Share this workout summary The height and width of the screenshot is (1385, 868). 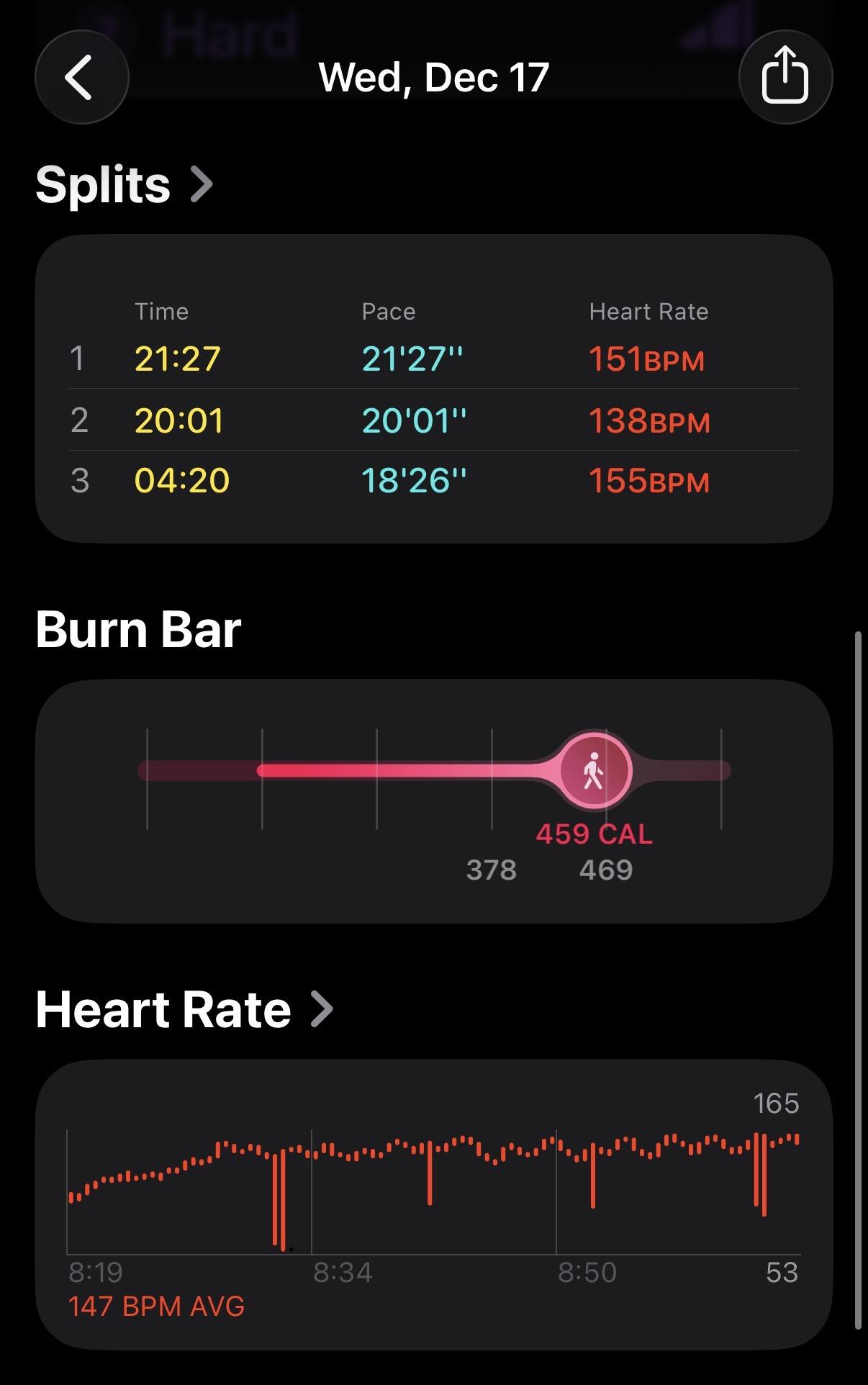[785, 77]
